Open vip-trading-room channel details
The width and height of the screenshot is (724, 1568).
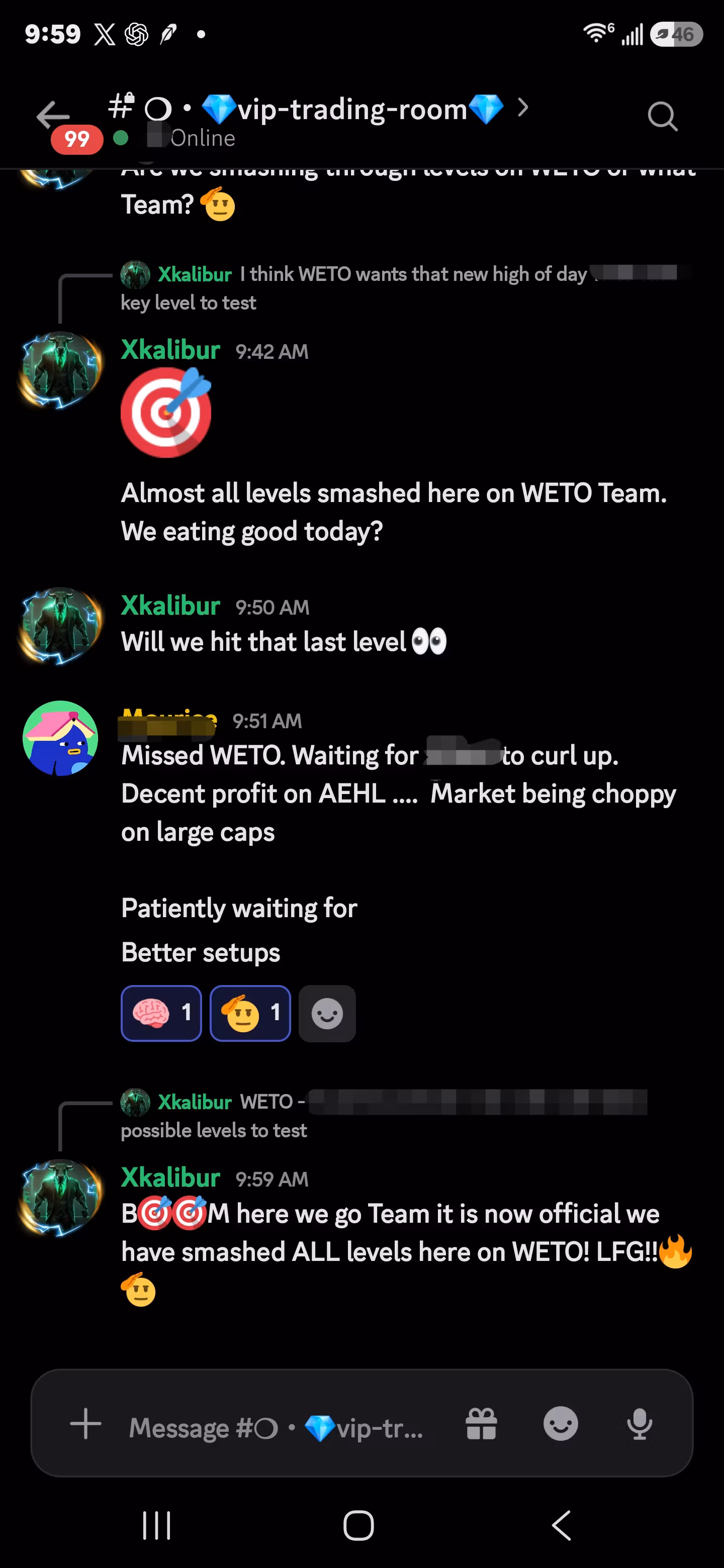click(318, 110)
